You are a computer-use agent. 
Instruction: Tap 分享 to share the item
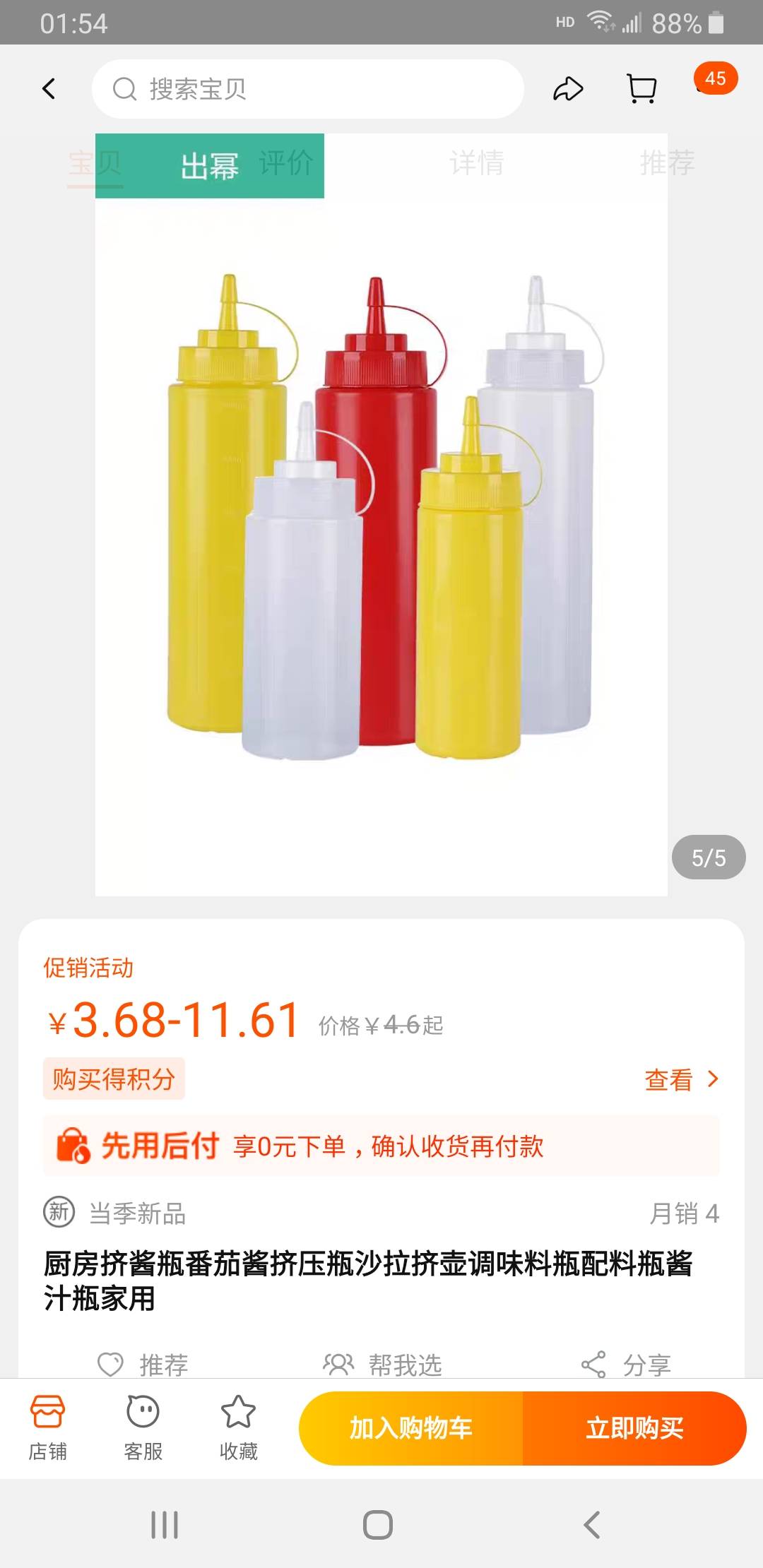(625, 1365)
